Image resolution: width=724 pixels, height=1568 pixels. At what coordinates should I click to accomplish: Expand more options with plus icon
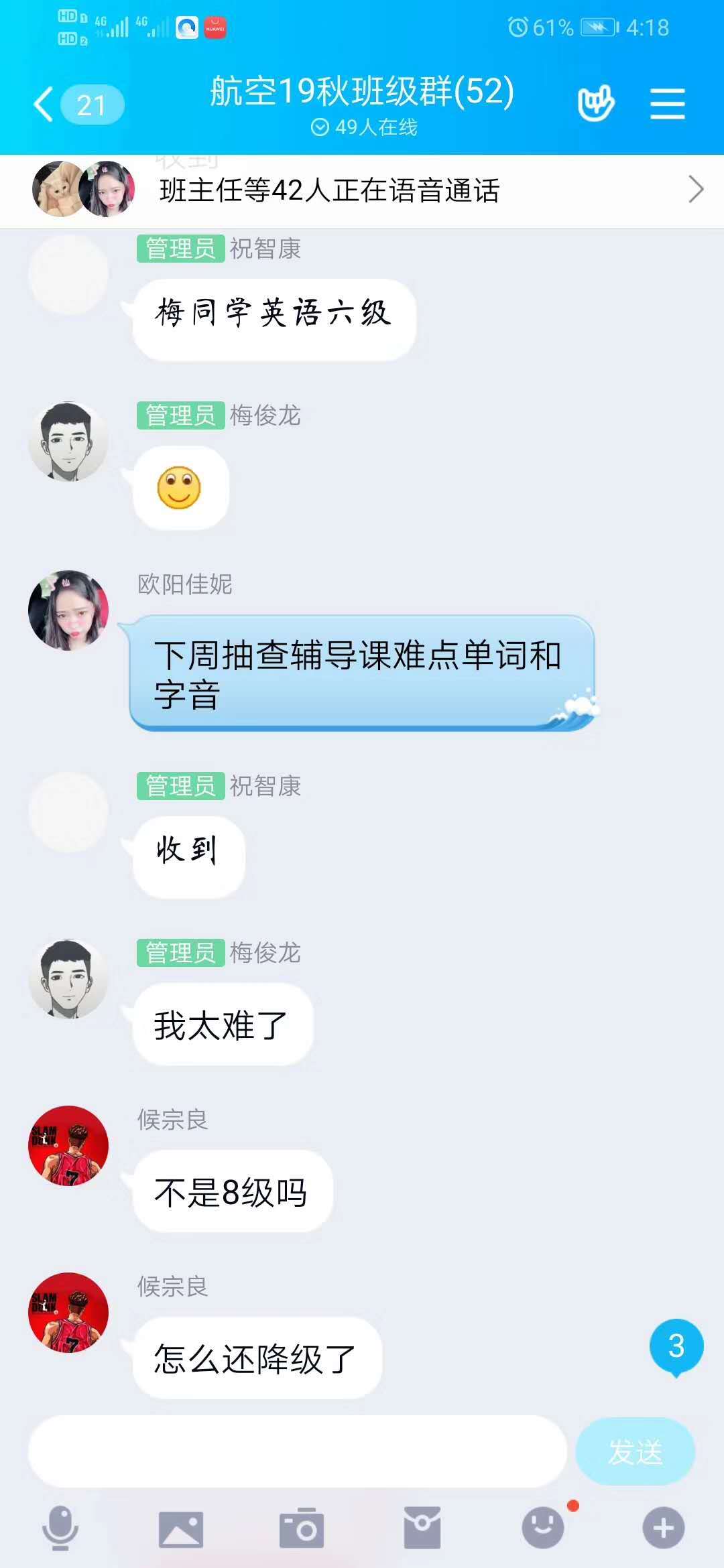click(x=663, y=1528)
